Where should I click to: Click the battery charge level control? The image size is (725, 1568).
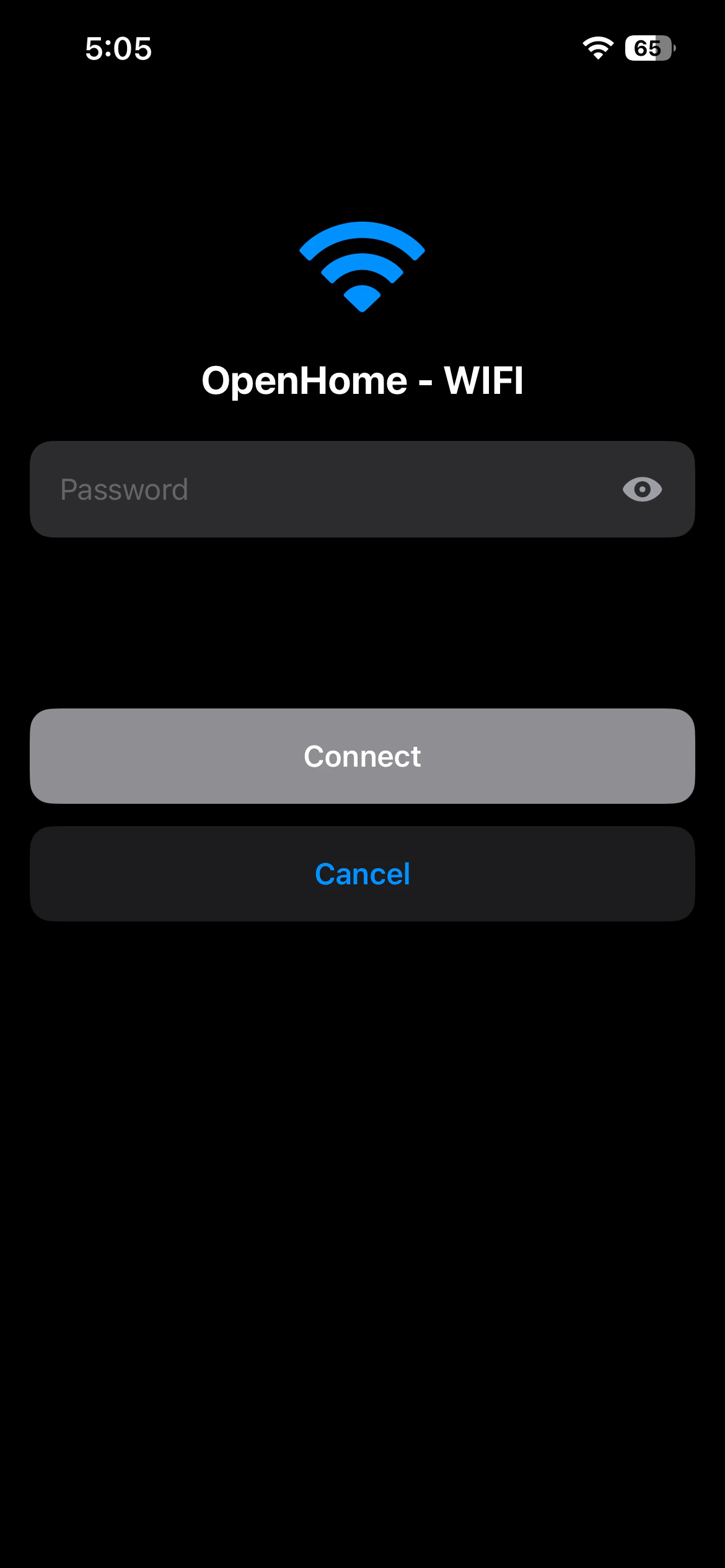[649, 48]
